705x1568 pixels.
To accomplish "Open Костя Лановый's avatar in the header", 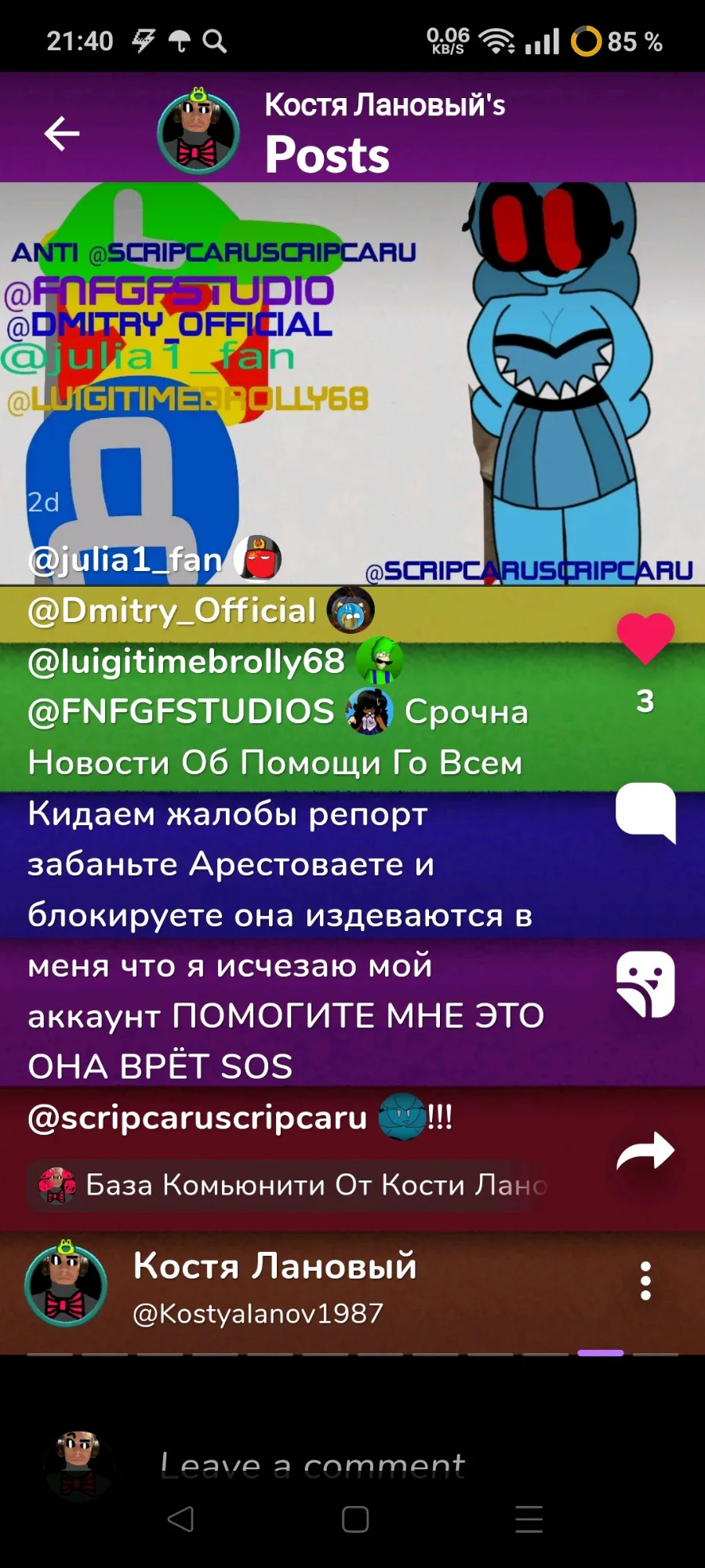I will point(198,132).
